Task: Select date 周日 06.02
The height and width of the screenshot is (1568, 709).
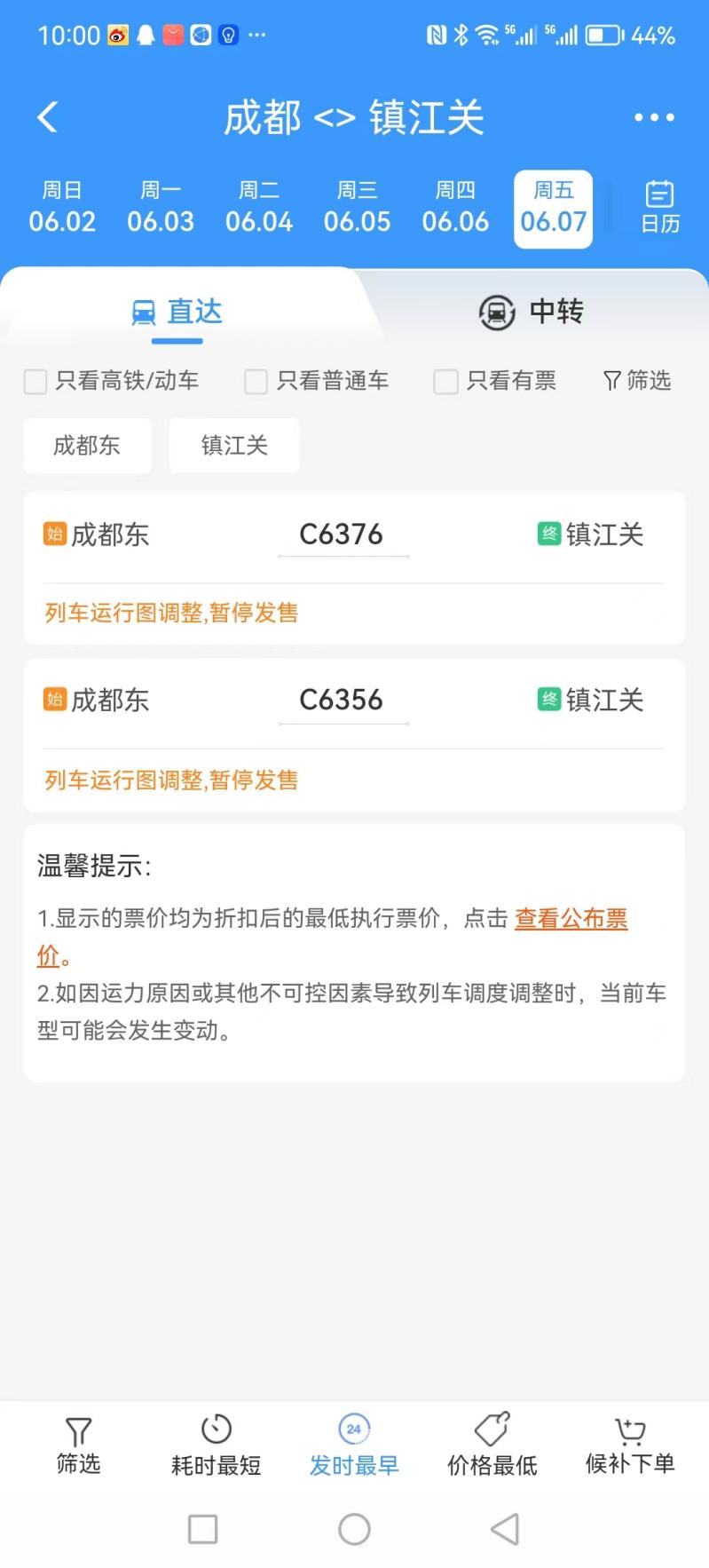Action: (x=62, y=208)
